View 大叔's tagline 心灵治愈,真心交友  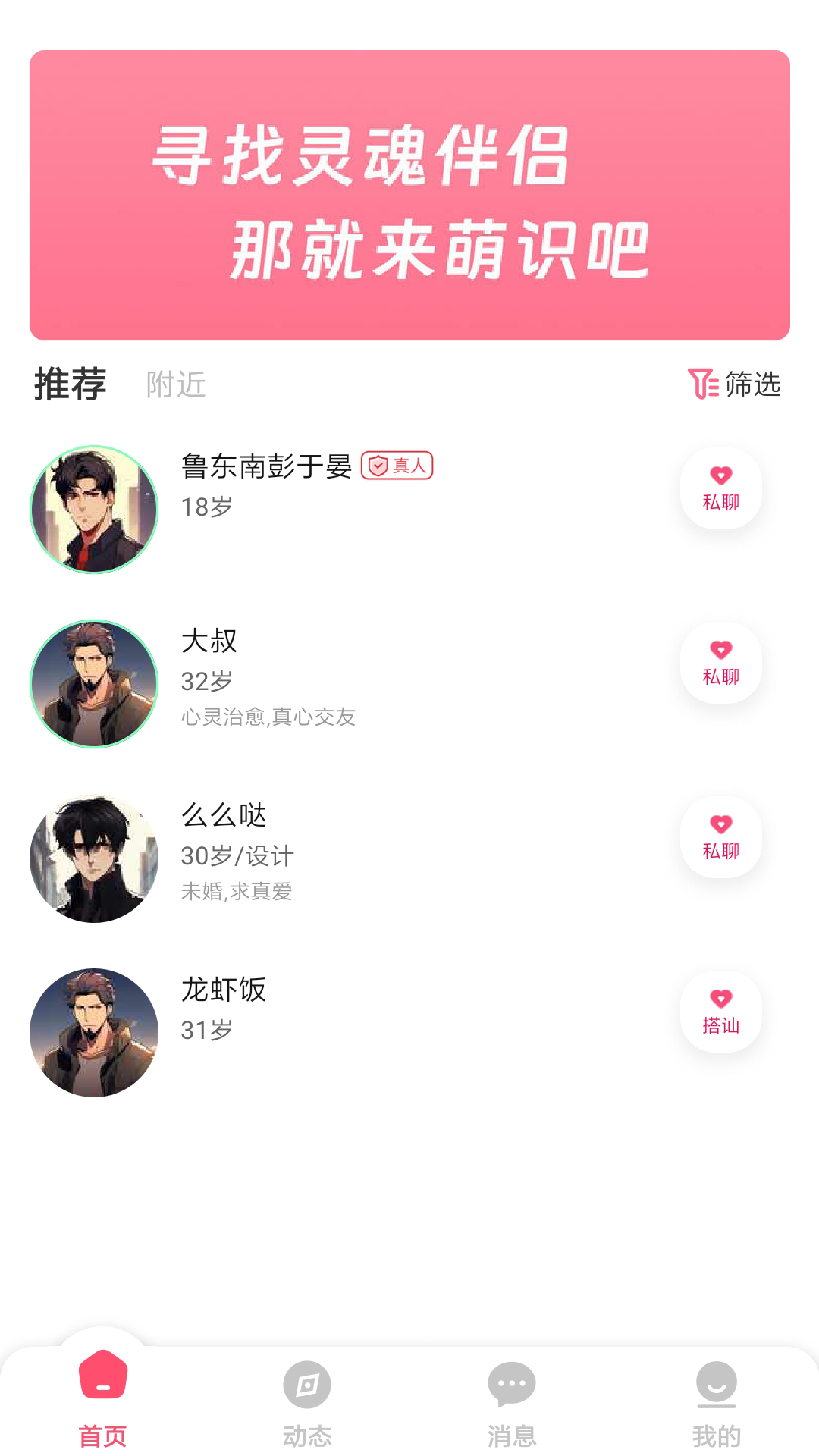[268, 715]
